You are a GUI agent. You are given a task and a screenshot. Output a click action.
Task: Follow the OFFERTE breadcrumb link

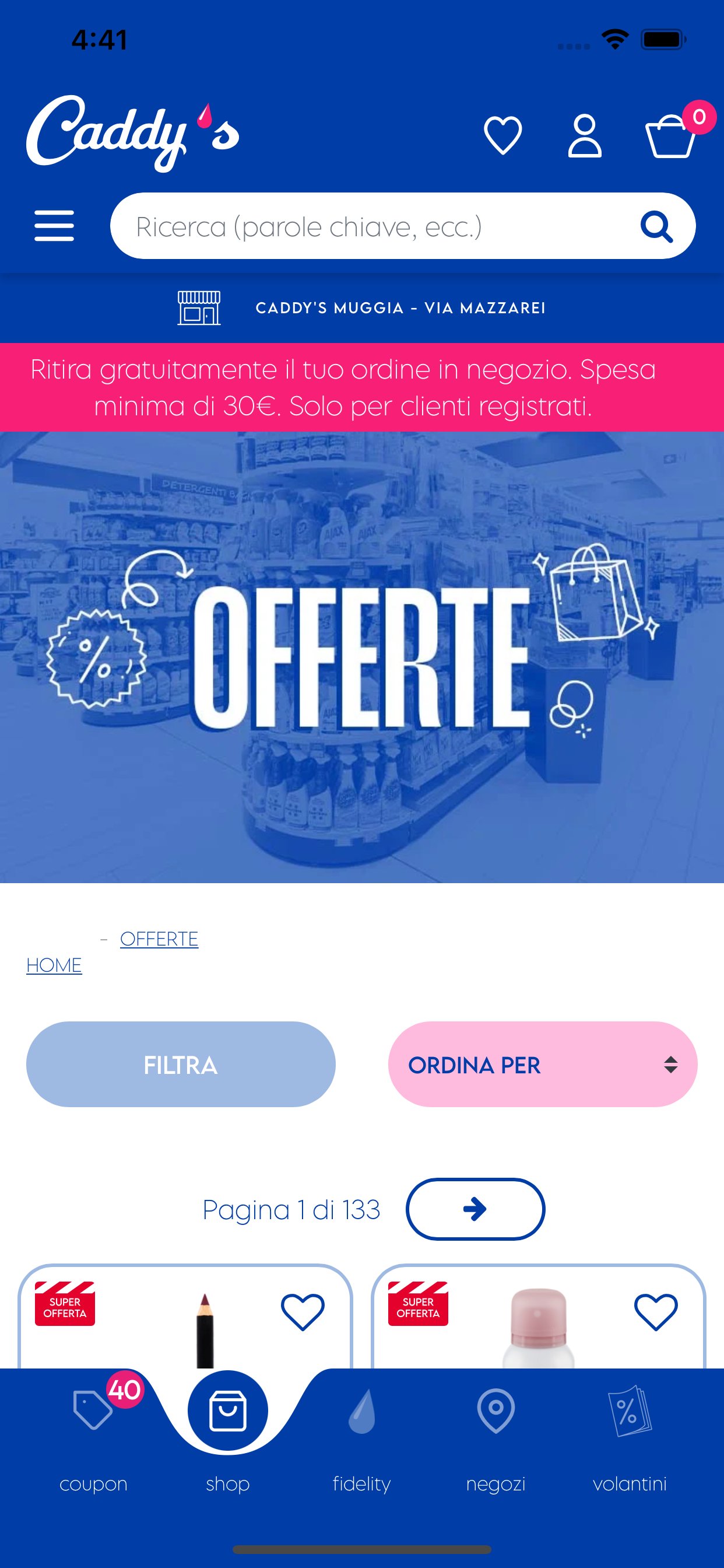click(159, 939)
